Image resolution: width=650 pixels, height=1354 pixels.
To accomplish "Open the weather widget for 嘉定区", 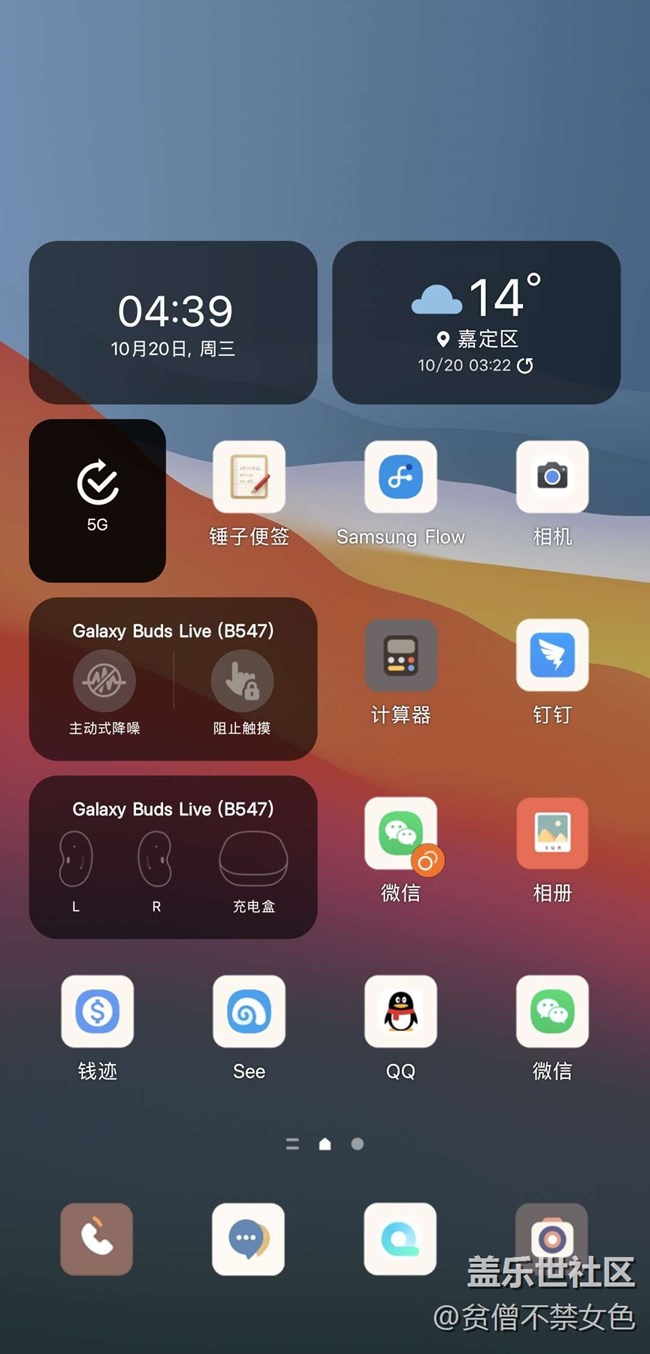I will point(476,322).
